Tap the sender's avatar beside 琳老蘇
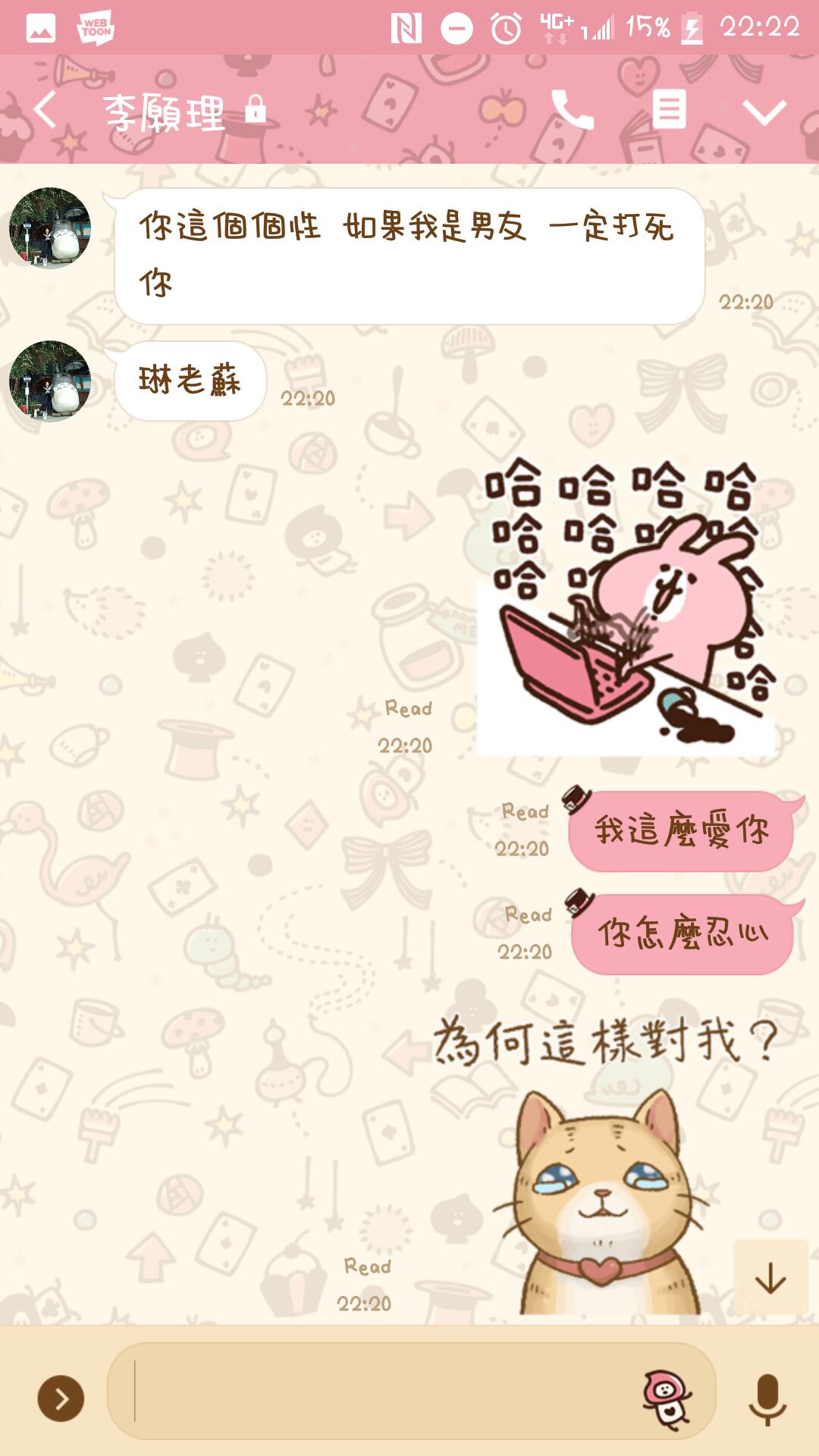Image resolution: width=819 pixels, height=1456 pixels. click(x=50, y=381)
